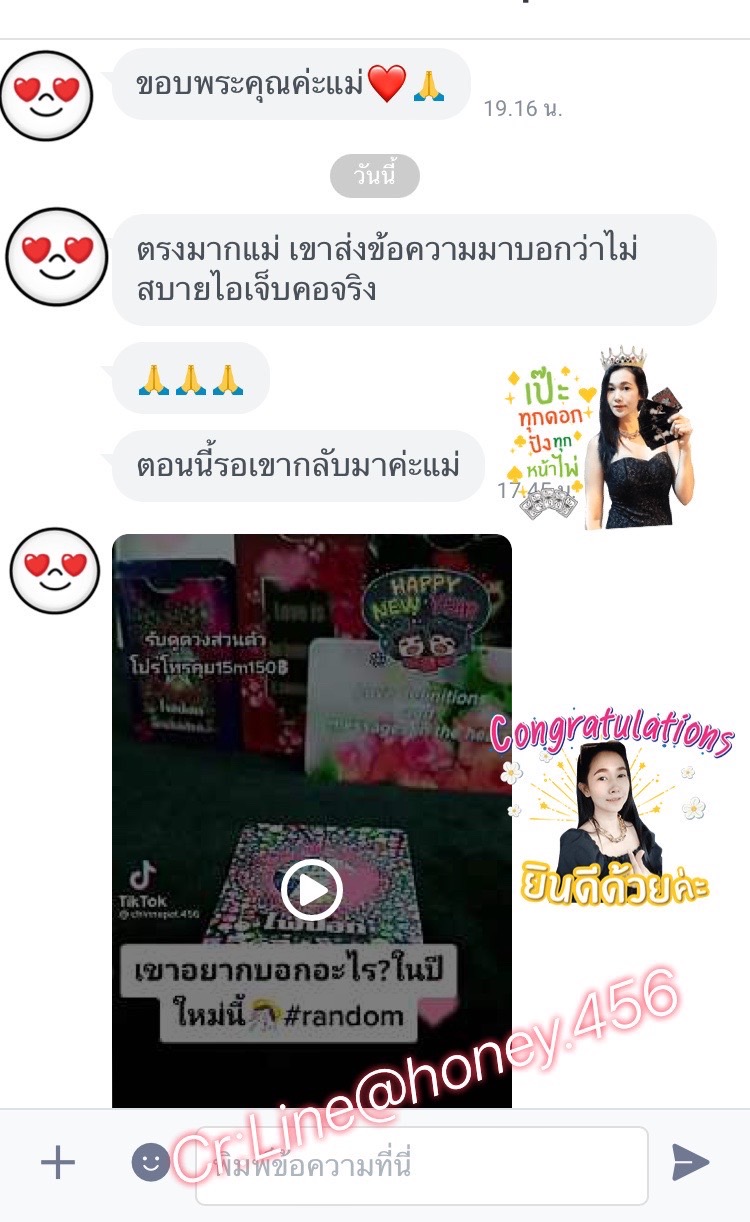Open the shared TikTok video message
The image size is (750, 1222).
(312, 821)
